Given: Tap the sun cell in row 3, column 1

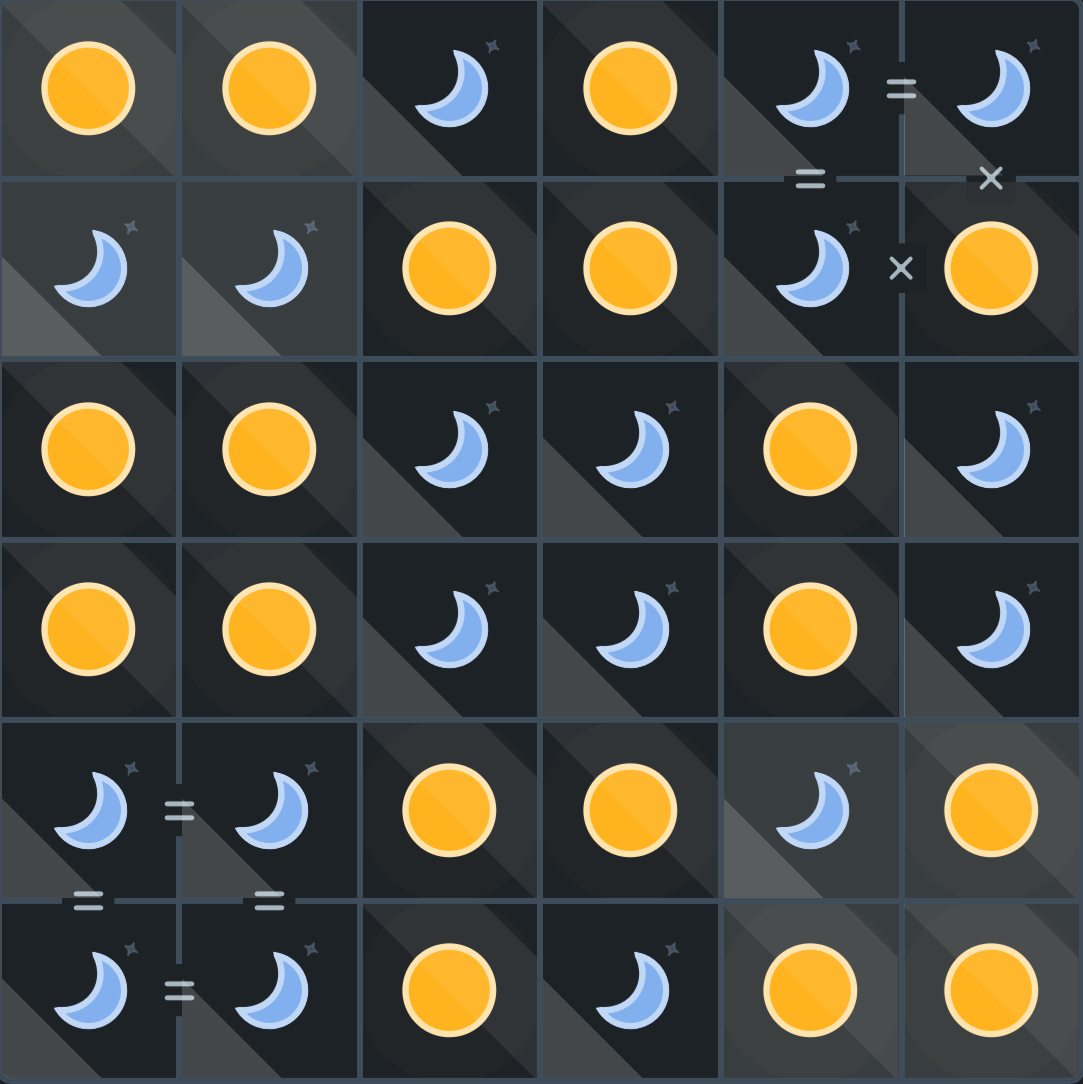Looking at the screenshot, I should tap(88, 449).
